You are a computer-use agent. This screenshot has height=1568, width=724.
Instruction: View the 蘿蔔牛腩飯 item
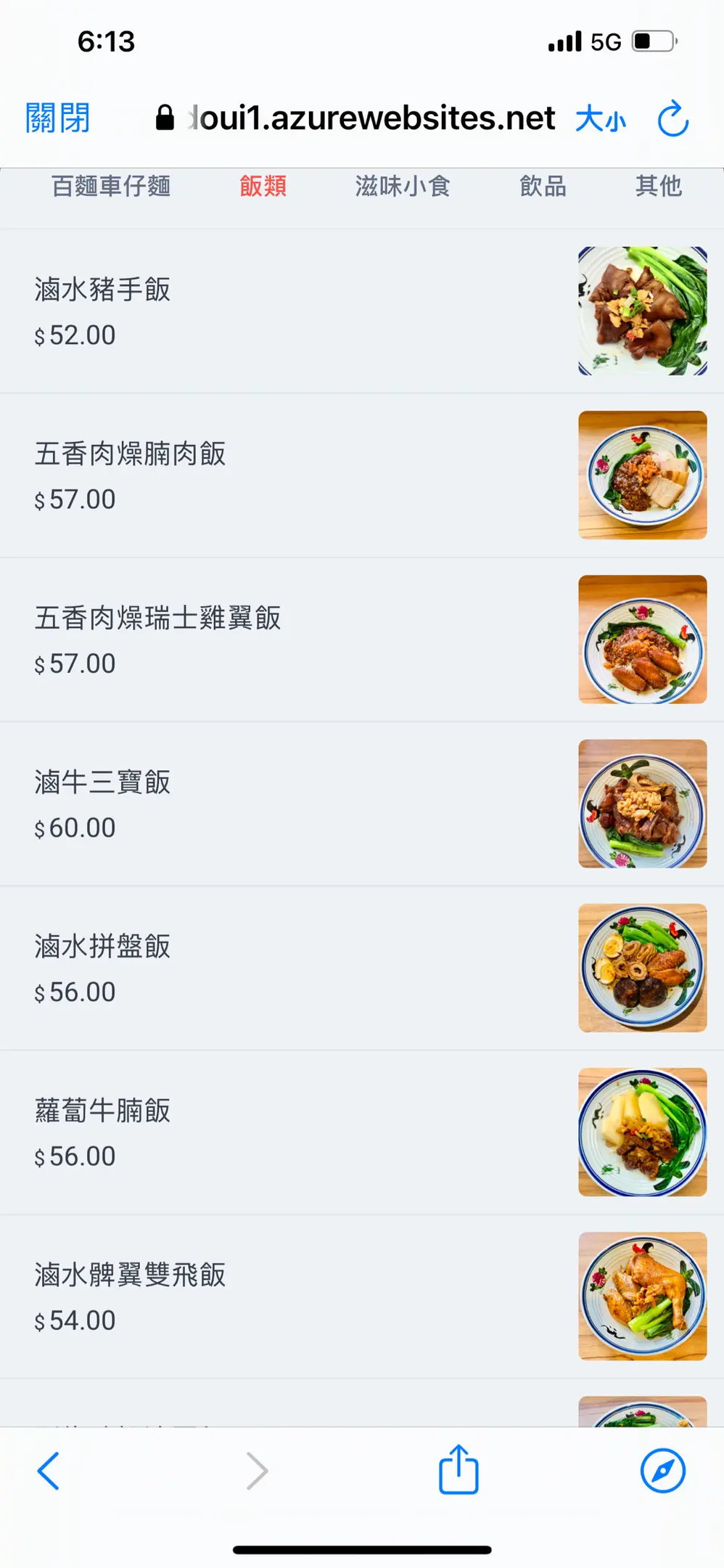(102, 1110)
